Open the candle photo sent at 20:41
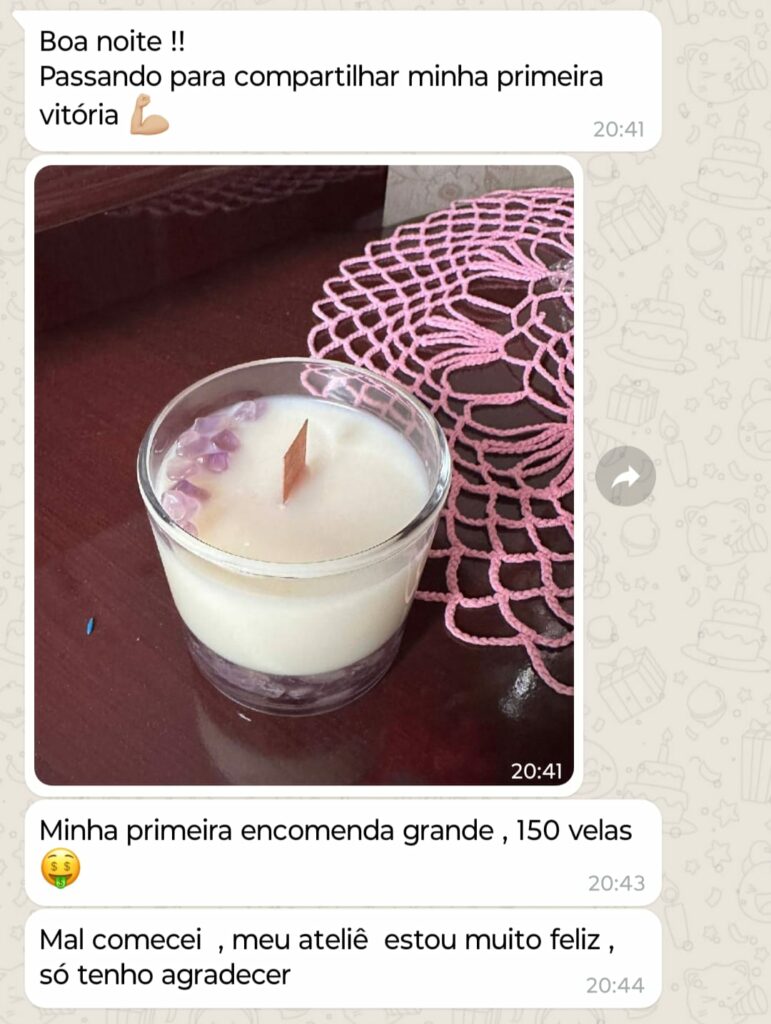This screenshot has height=1024, width=771. click(304, 475)
